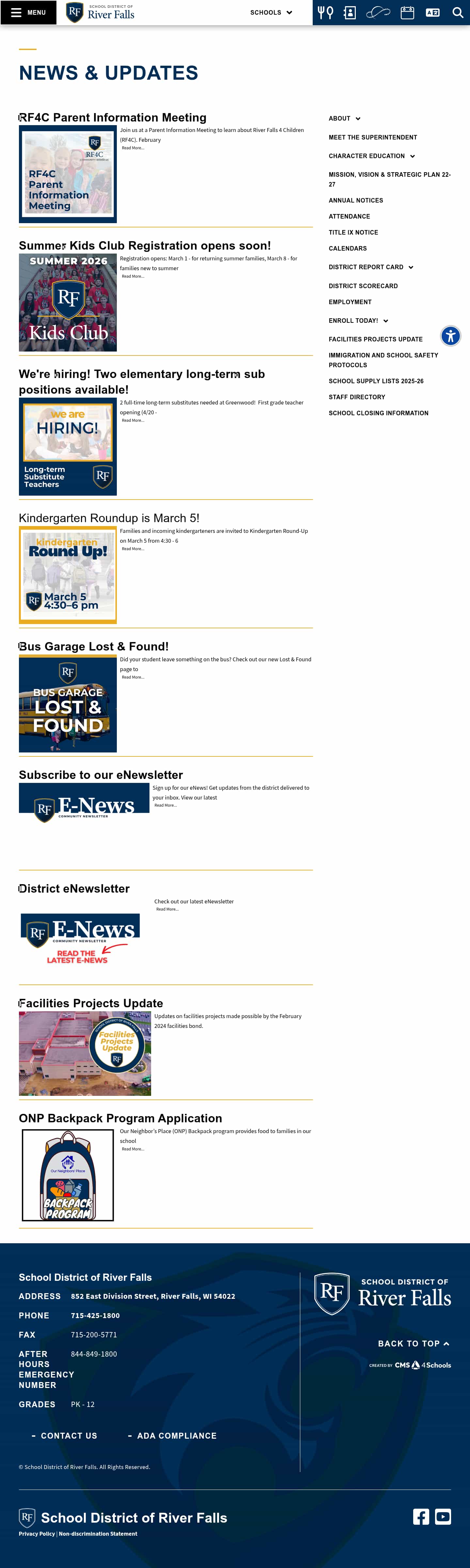The width and height of the screenshot is (470, 1568).
Task: Jump back to top of page
Action: (x=414, y=1344)
